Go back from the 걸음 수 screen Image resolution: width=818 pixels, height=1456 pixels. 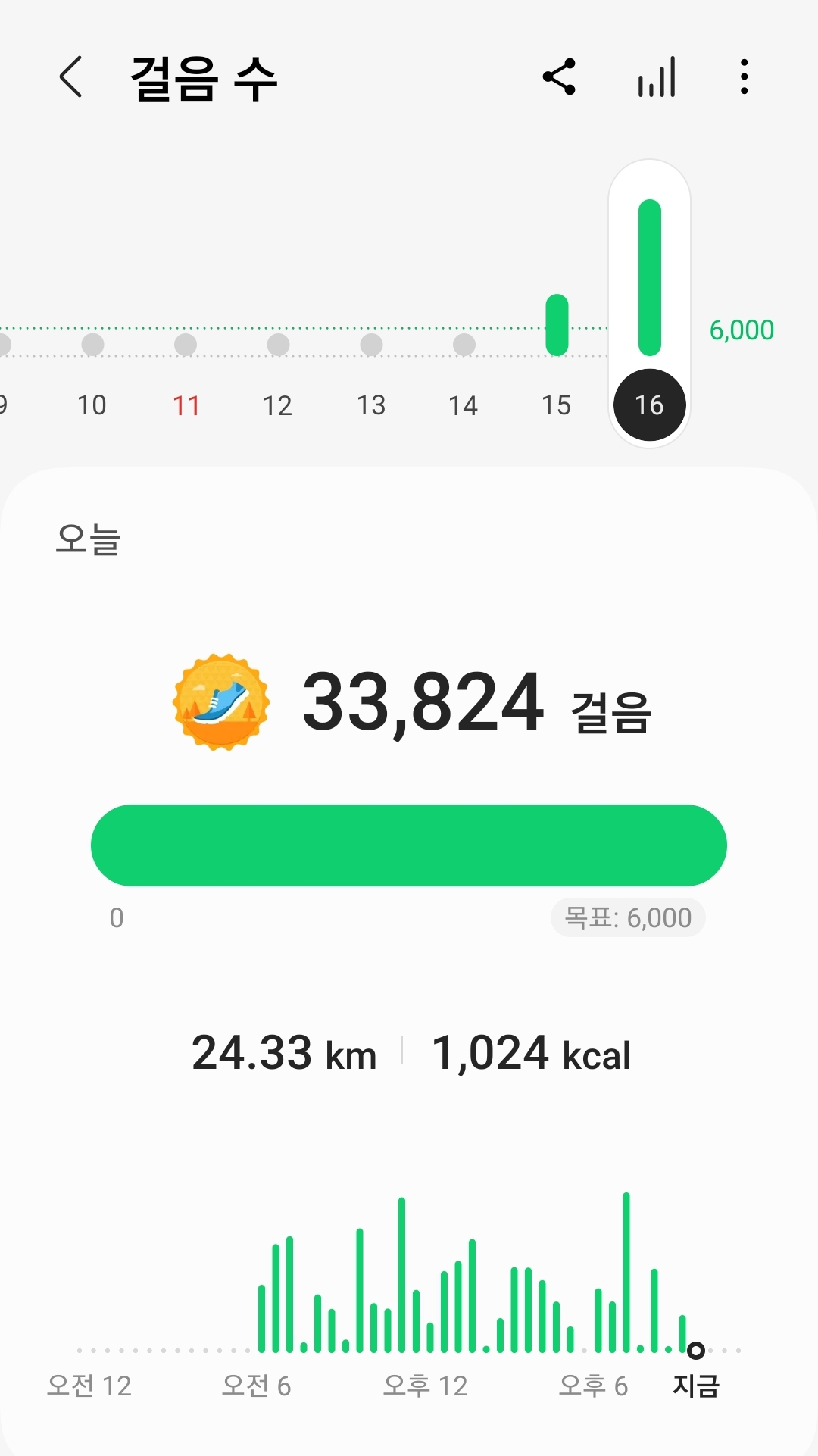point(70,77)
